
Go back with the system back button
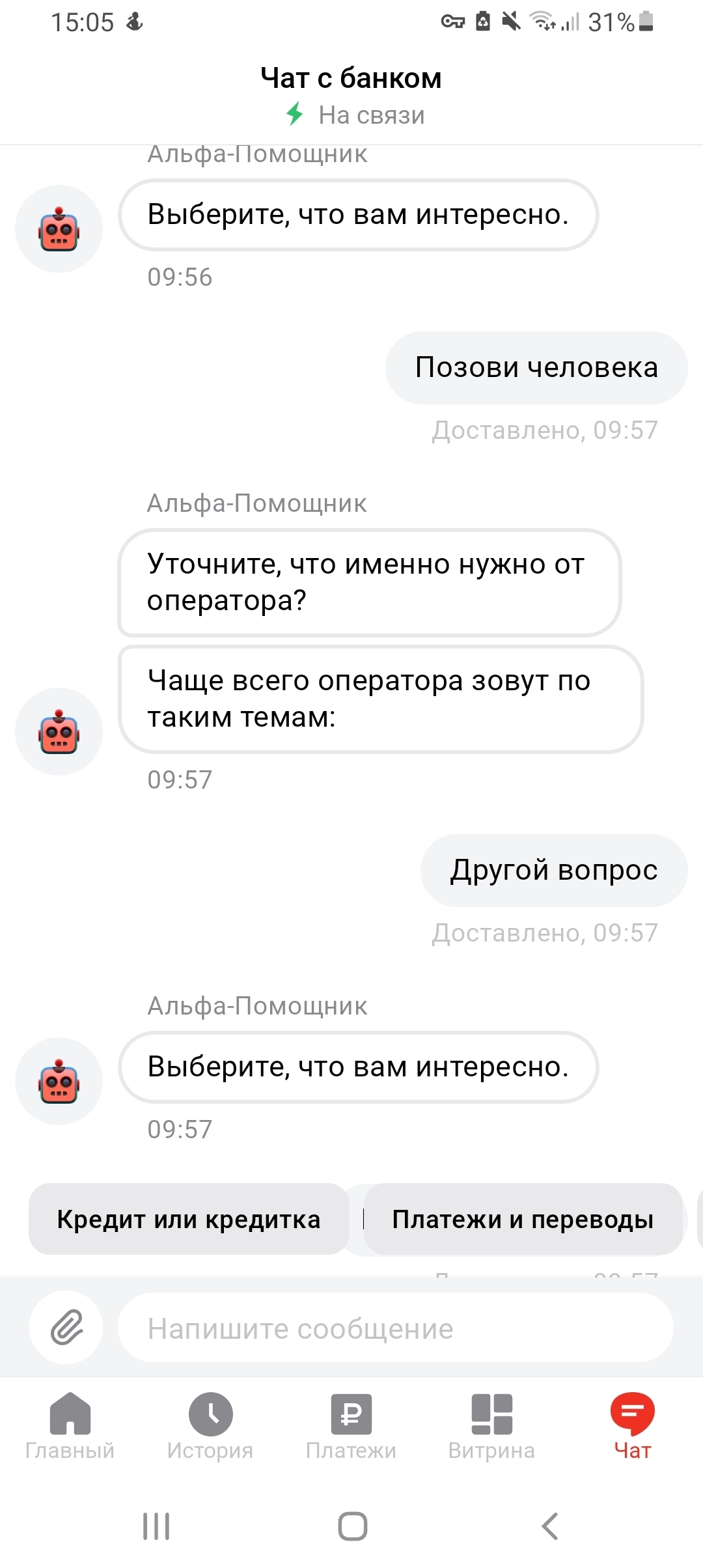(x=550, y=1526)
